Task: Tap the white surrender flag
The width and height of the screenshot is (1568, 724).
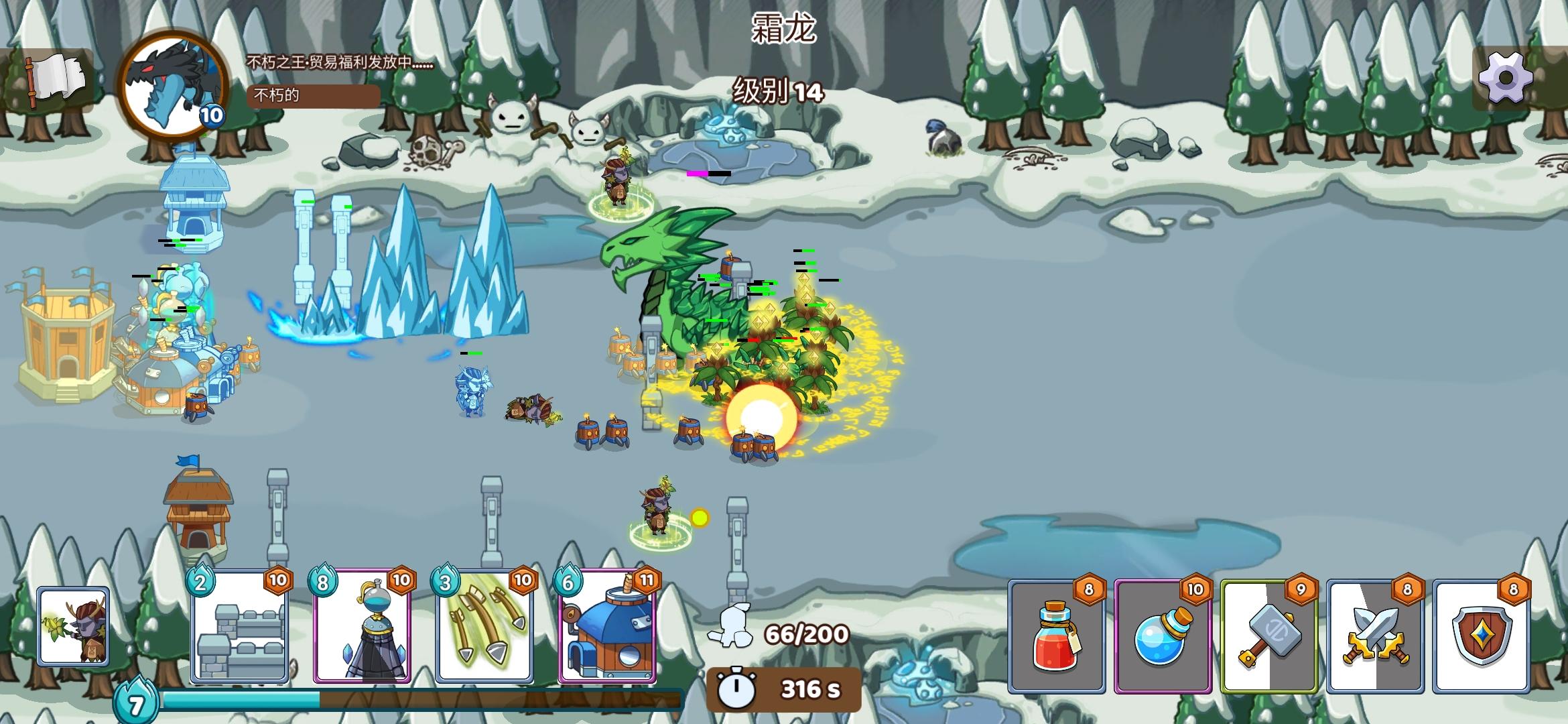Action: (x=57, y=79)
